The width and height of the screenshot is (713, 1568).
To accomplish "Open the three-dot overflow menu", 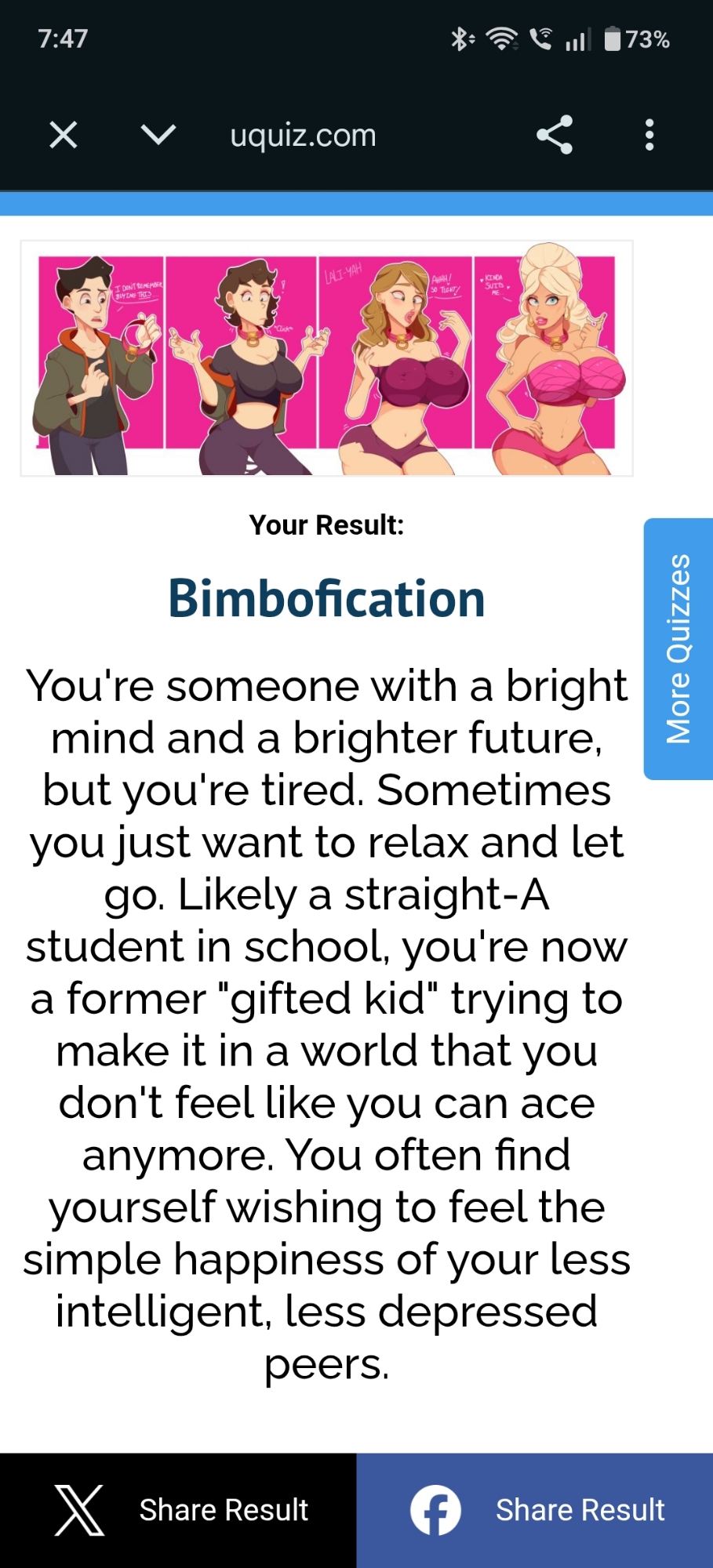I will pyautogui.click(x=649, y=135).
